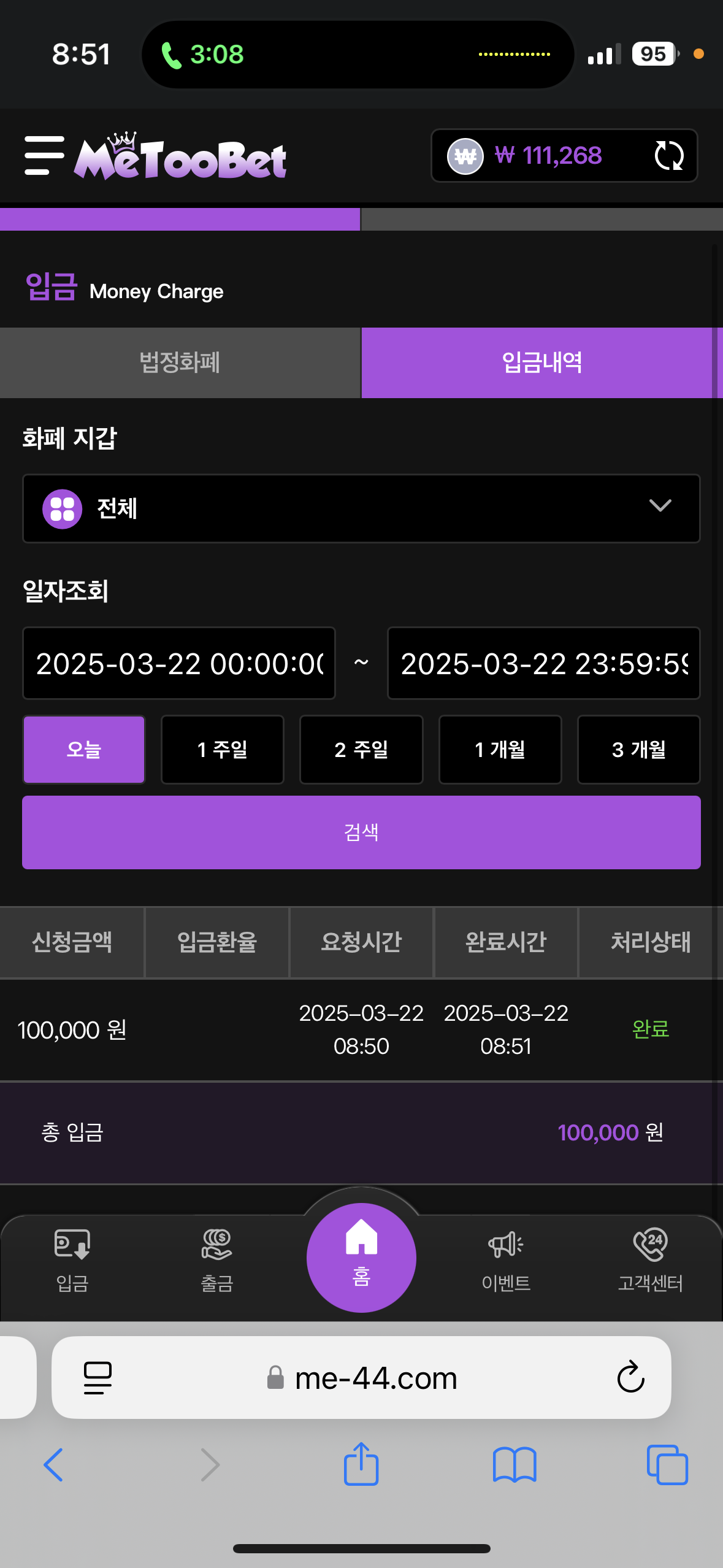Reload the page in Safari address bar
This screenshot has height=1568, width=723.
[x=630, y=1377]
